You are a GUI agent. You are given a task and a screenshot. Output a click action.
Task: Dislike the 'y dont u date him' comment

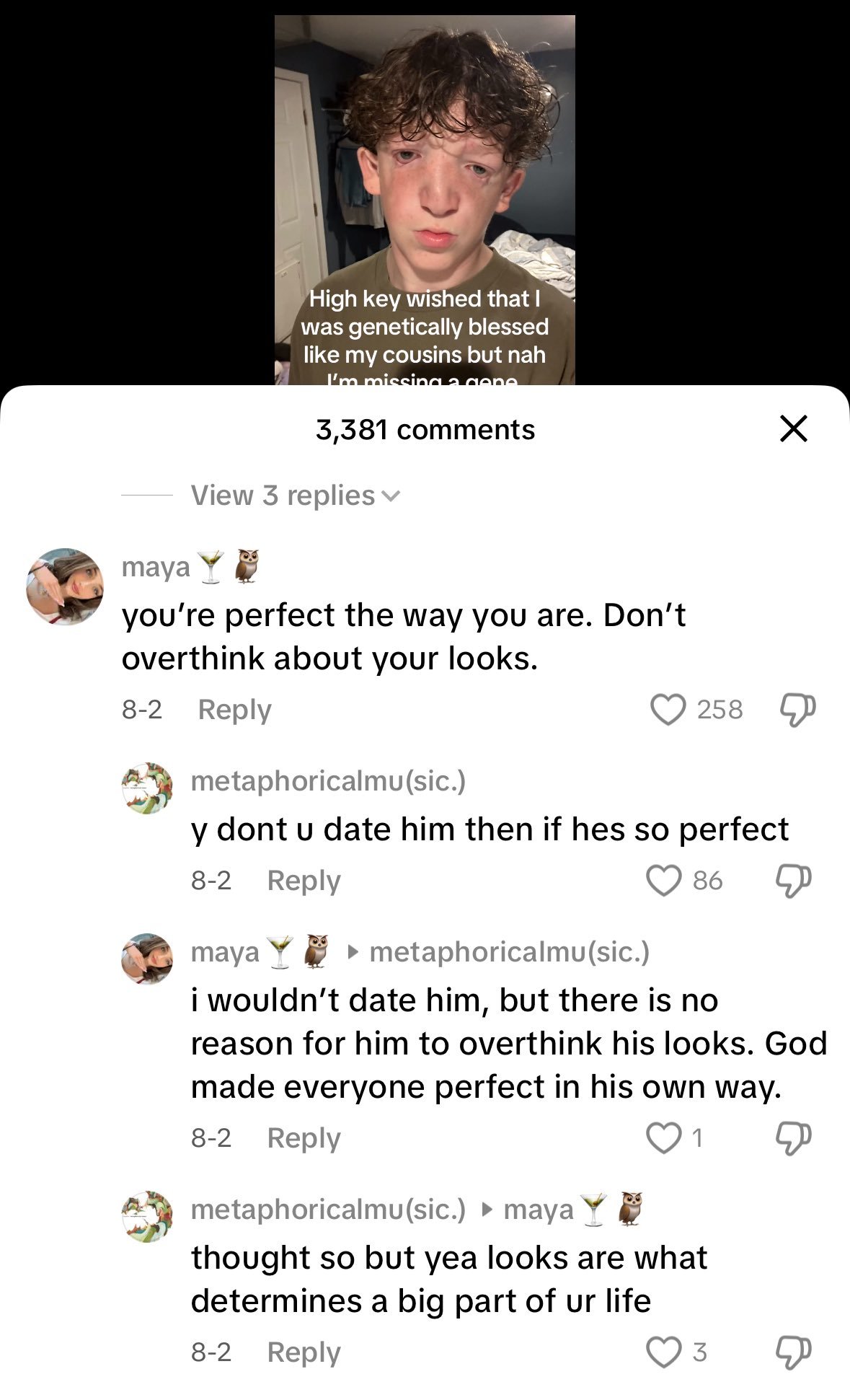click(x=793, y=880)
